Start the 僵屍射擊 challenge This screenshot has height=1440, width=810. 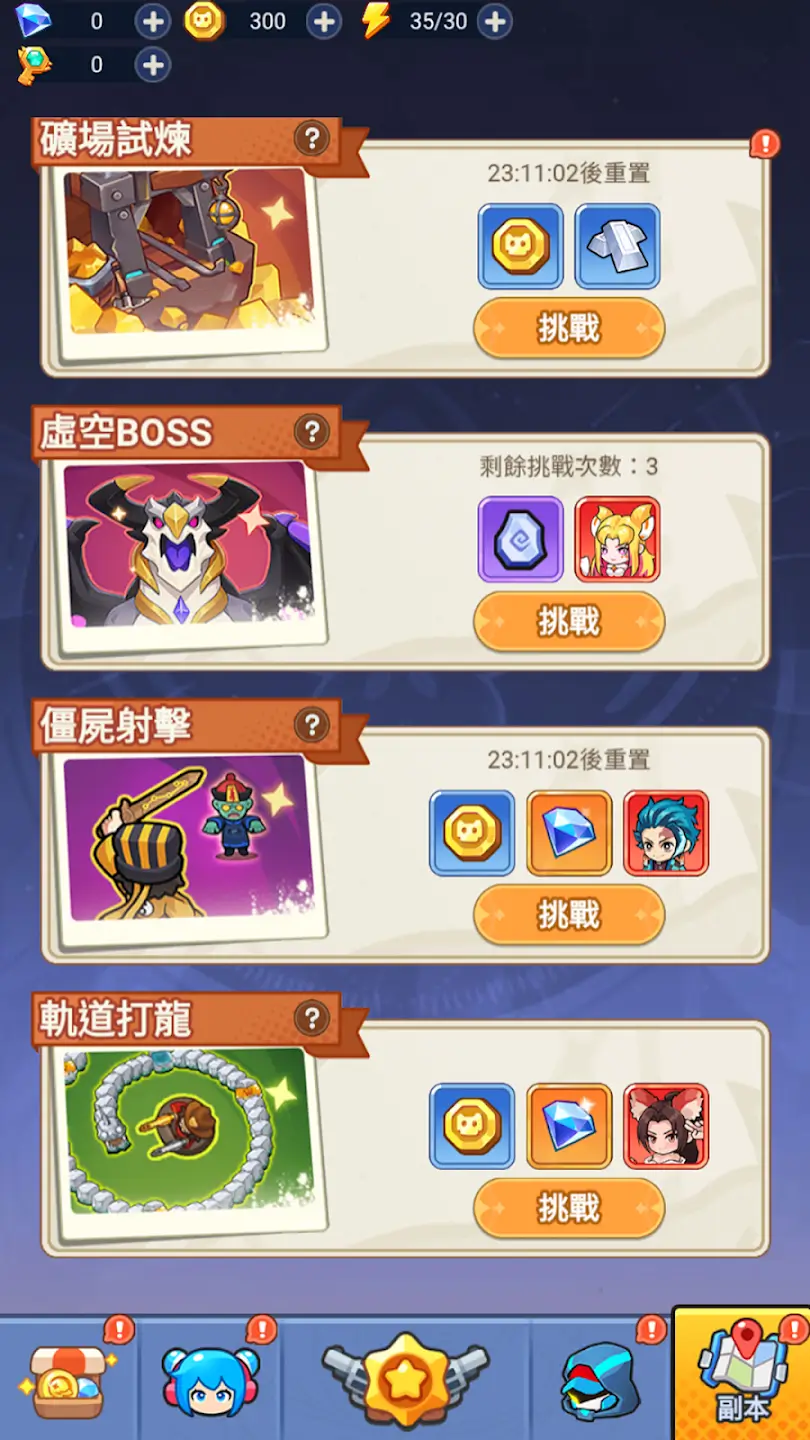pos(568,915)
